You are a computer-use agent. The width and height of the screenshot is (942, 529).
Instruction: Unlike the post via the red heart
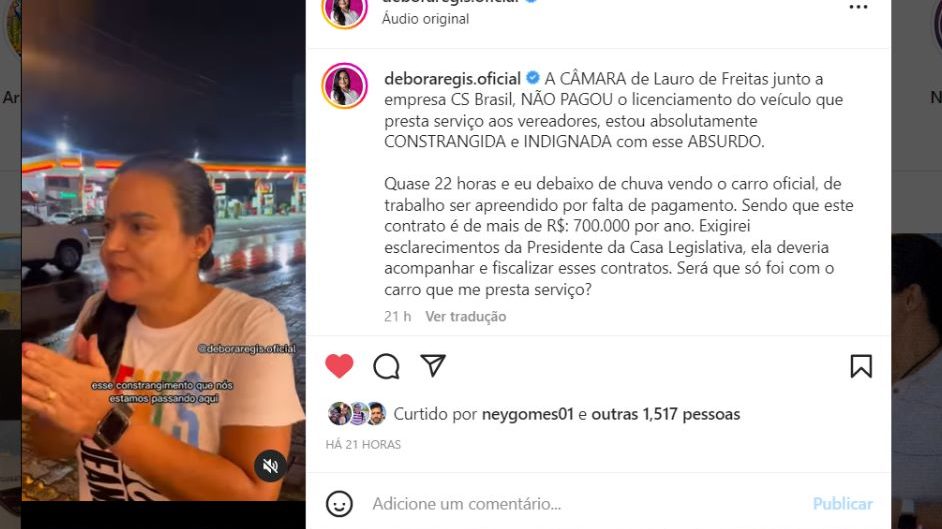(340, 366)
